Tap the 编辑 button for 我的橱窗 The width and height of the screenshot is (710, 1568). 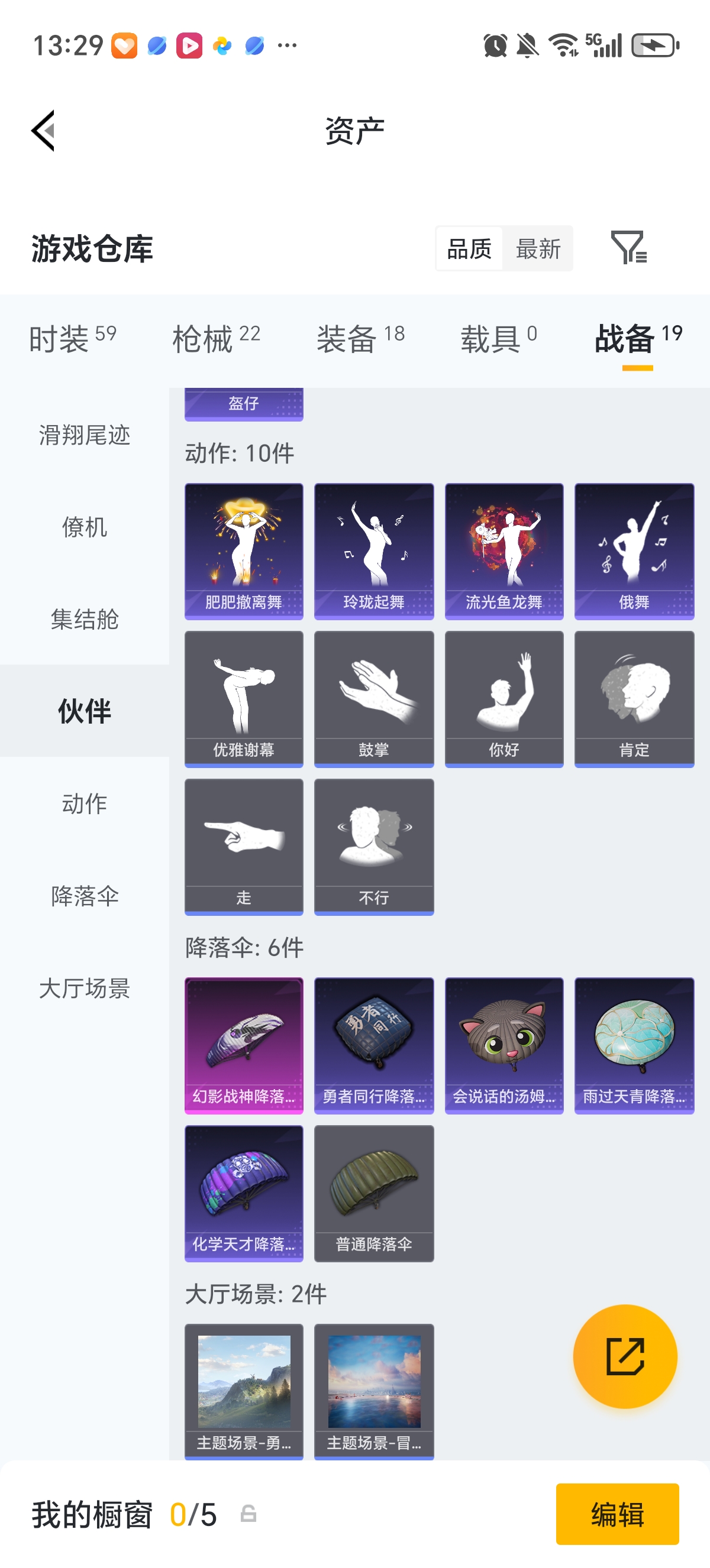click(617, 1513)
